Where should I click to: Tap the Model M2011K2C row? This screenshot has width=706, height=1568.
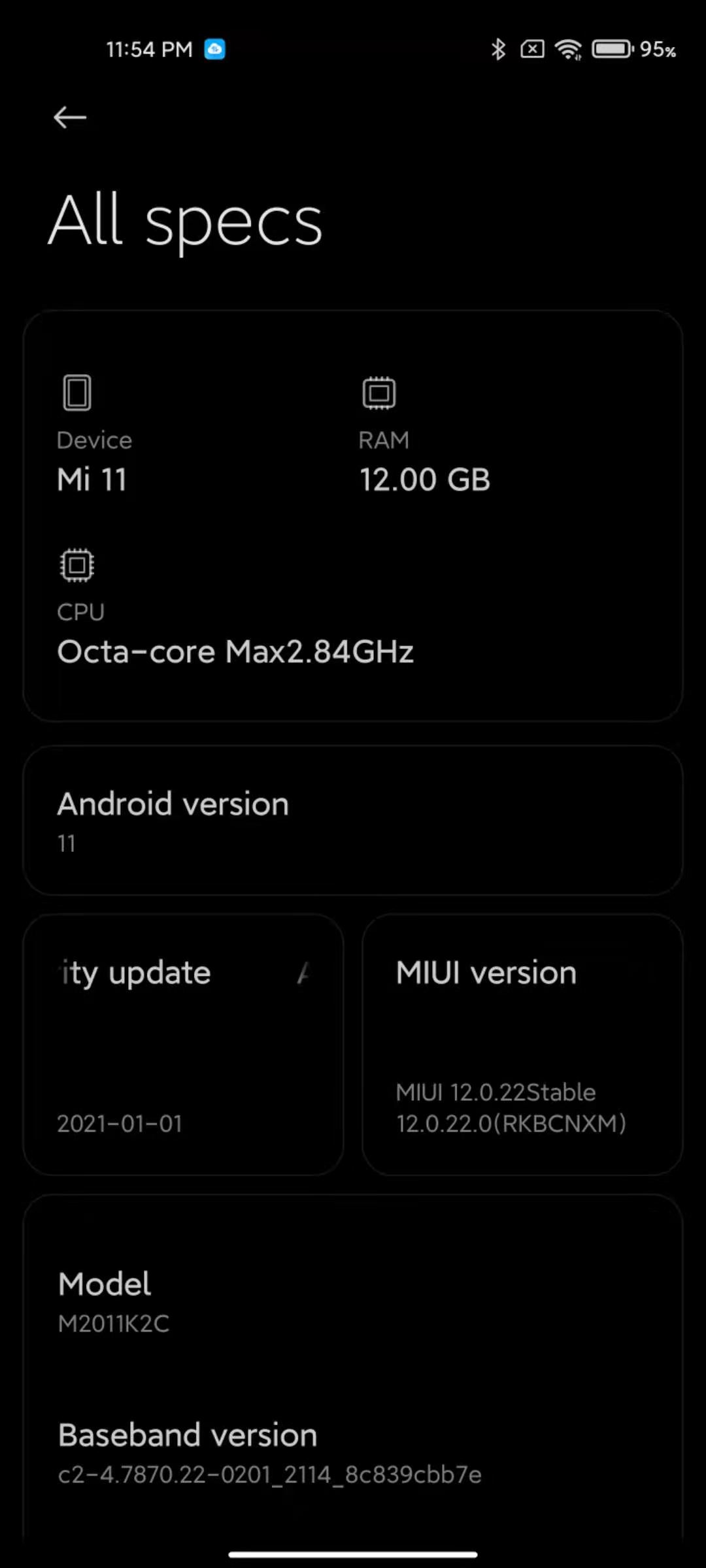point(353,1303)
